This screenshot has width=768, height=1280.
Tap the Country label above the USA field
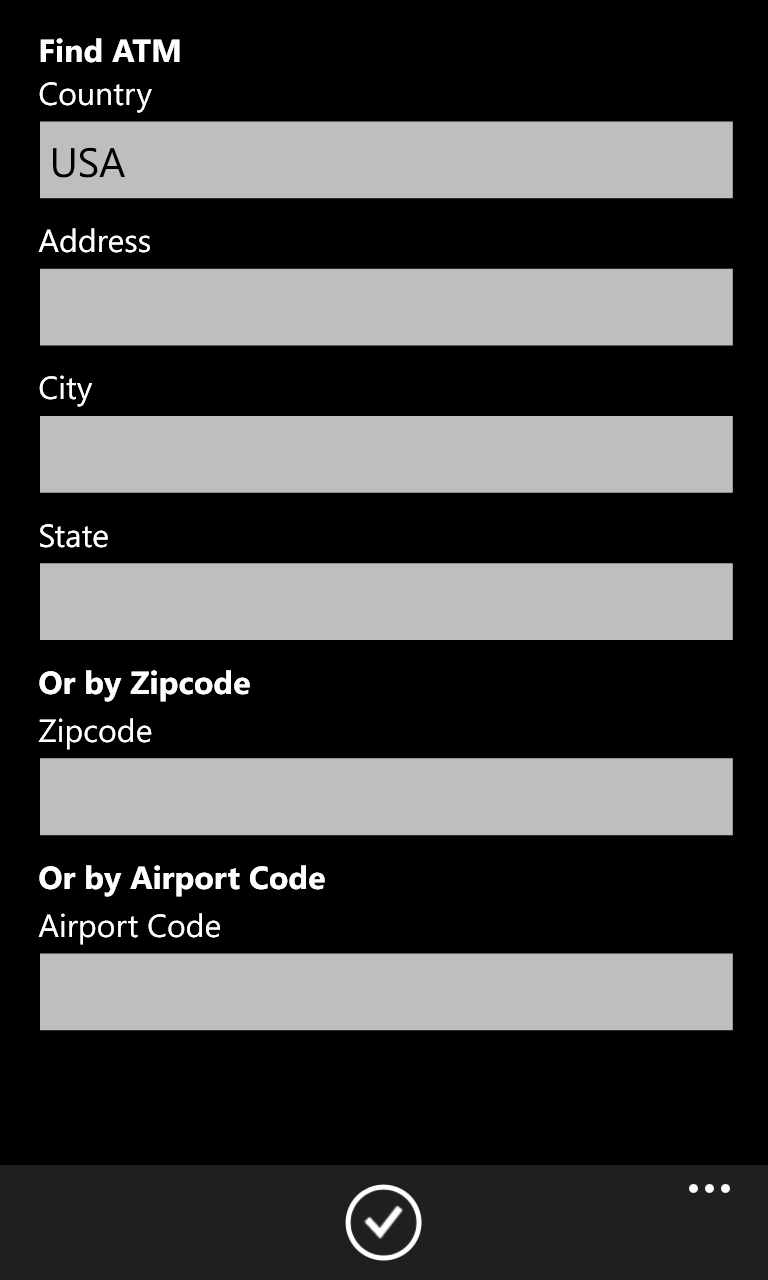coord(95,95)
